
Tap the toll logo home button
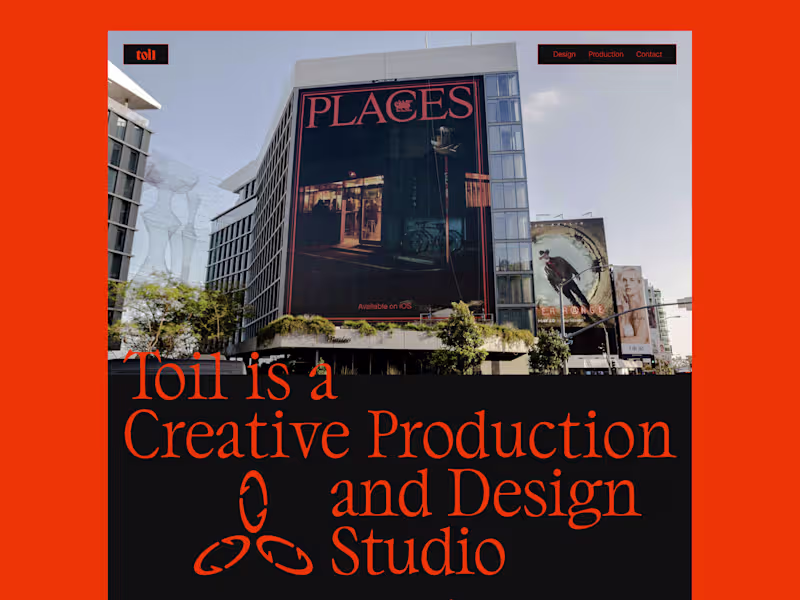point(146,54)
